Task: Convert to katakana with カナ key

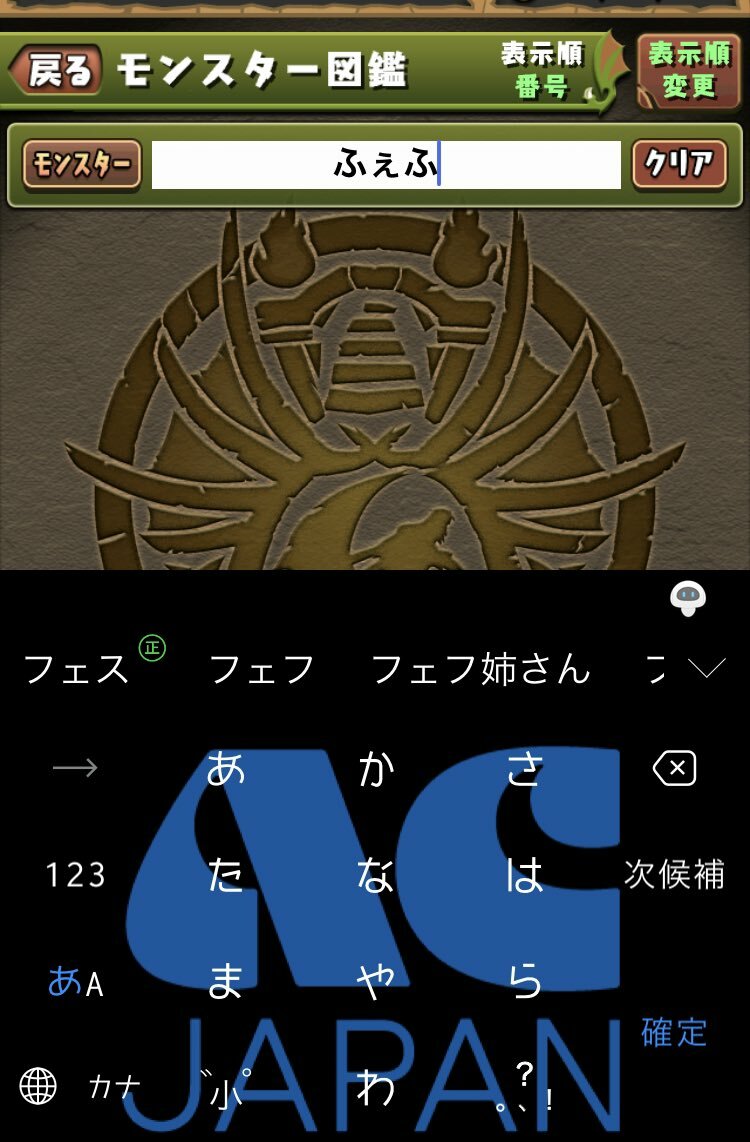Action: pos(114,1087)
